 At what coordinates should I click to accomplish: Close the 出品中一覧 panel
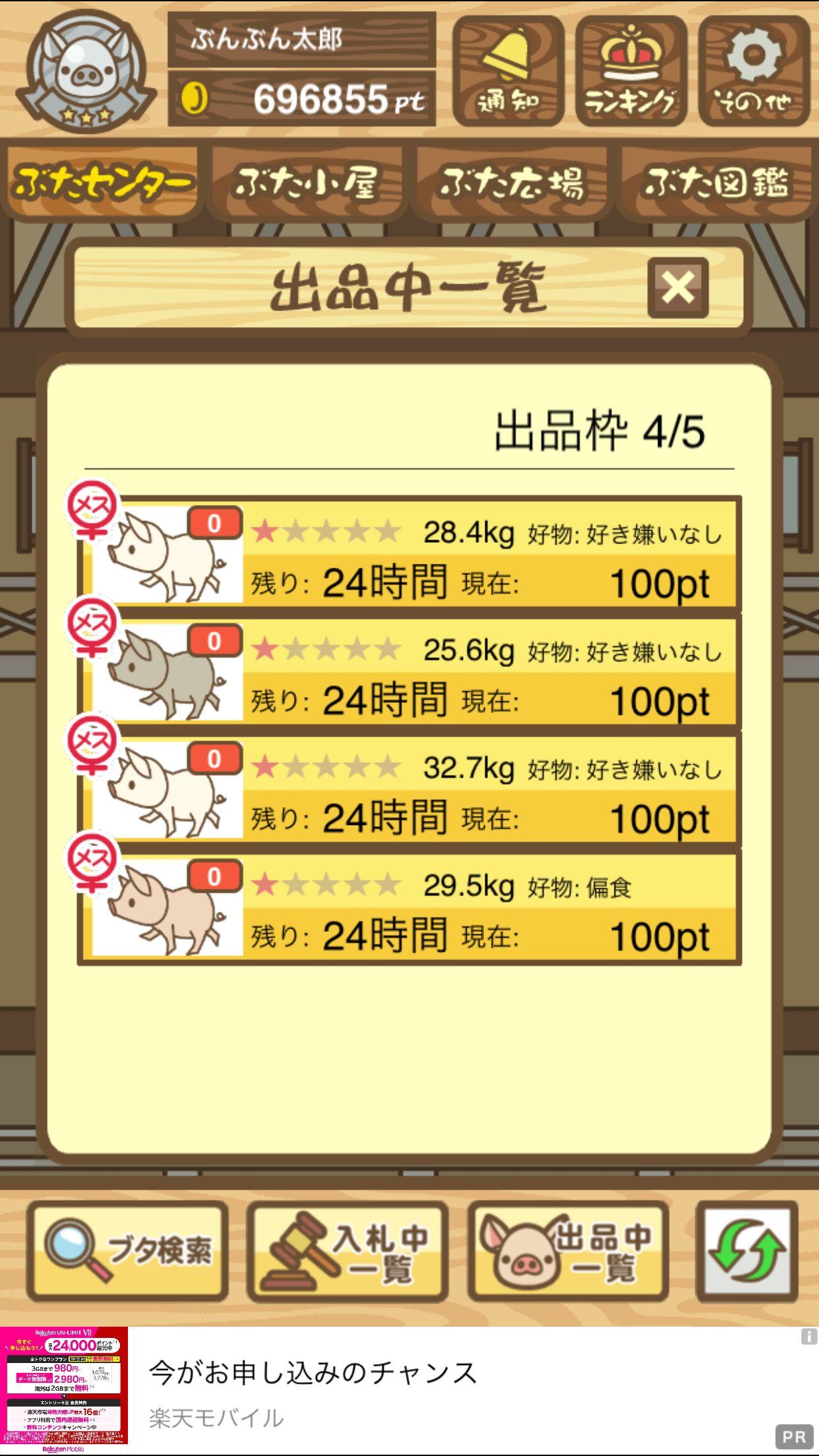pyautogui.click(x=678, y=288)
